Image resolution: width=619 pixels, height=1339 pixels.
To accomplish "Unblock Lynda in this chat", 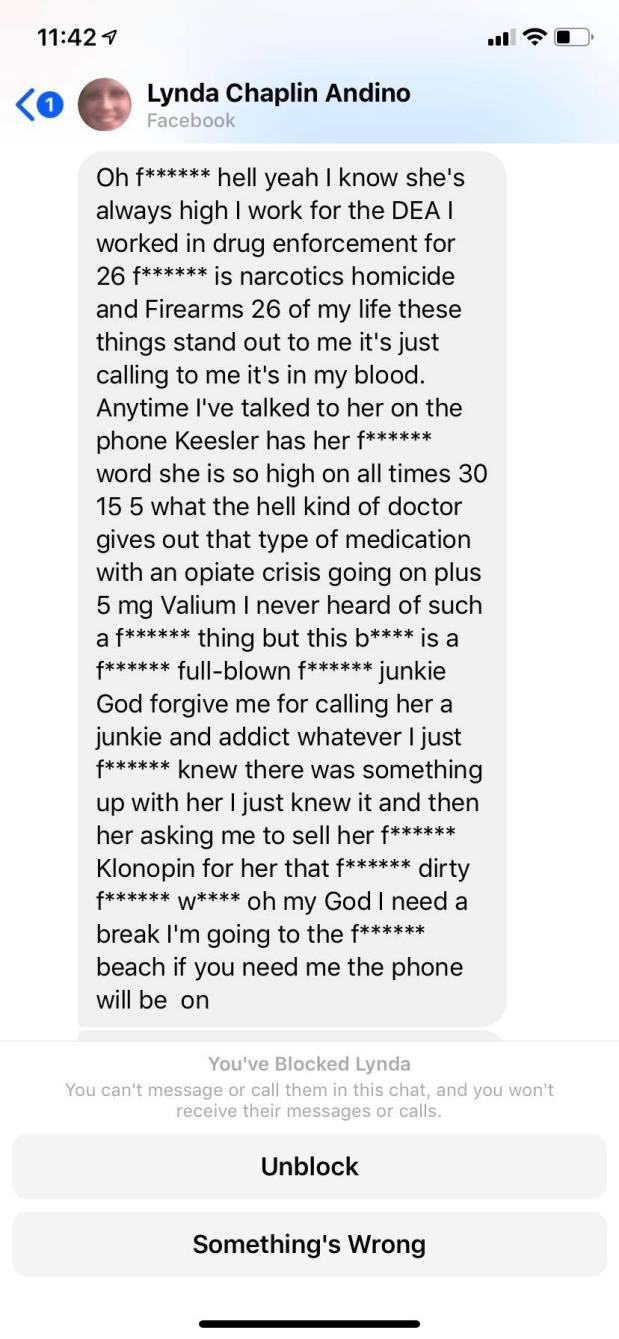I will pyautogui.click(x=309, y=1166).
